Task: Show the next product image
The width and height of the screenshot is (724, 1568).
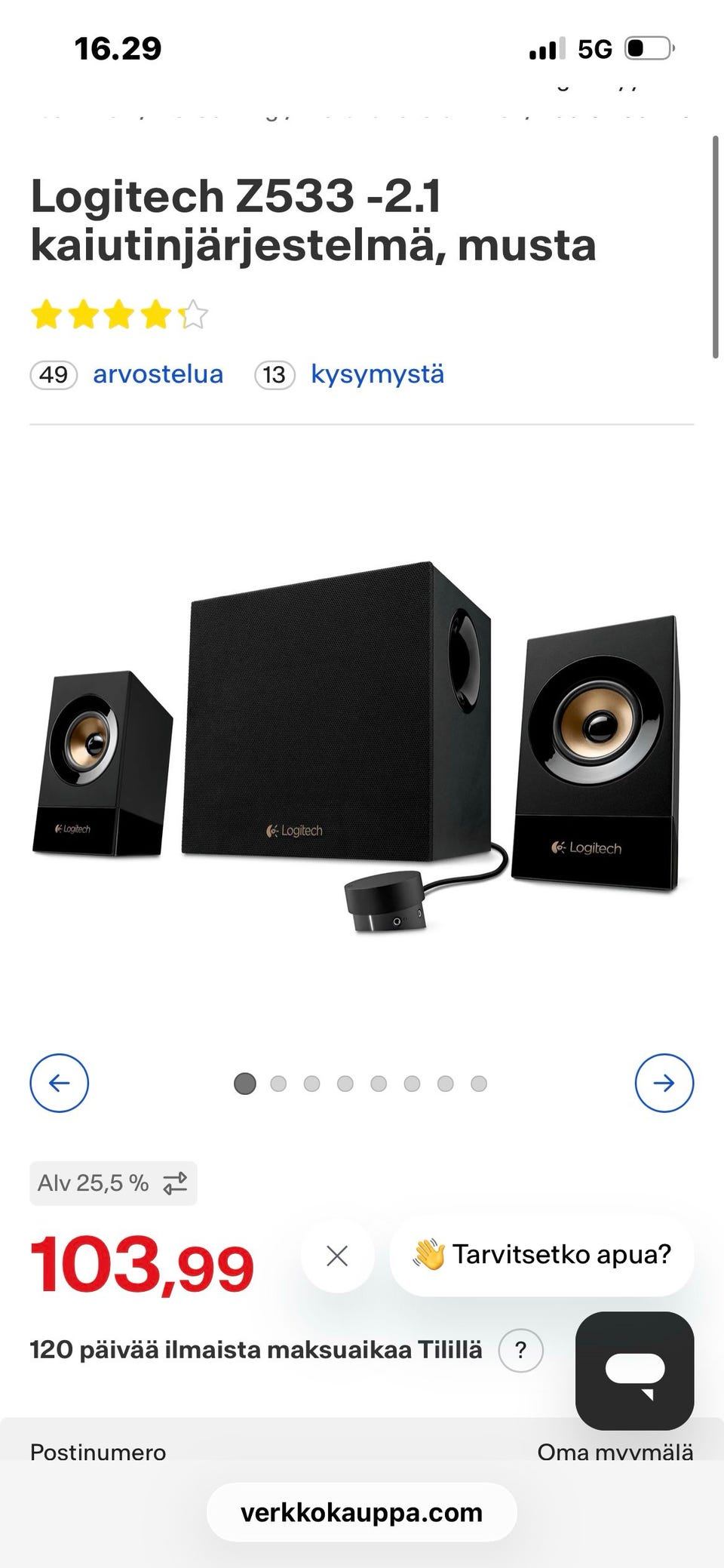Action: (x=664, y=1083)
